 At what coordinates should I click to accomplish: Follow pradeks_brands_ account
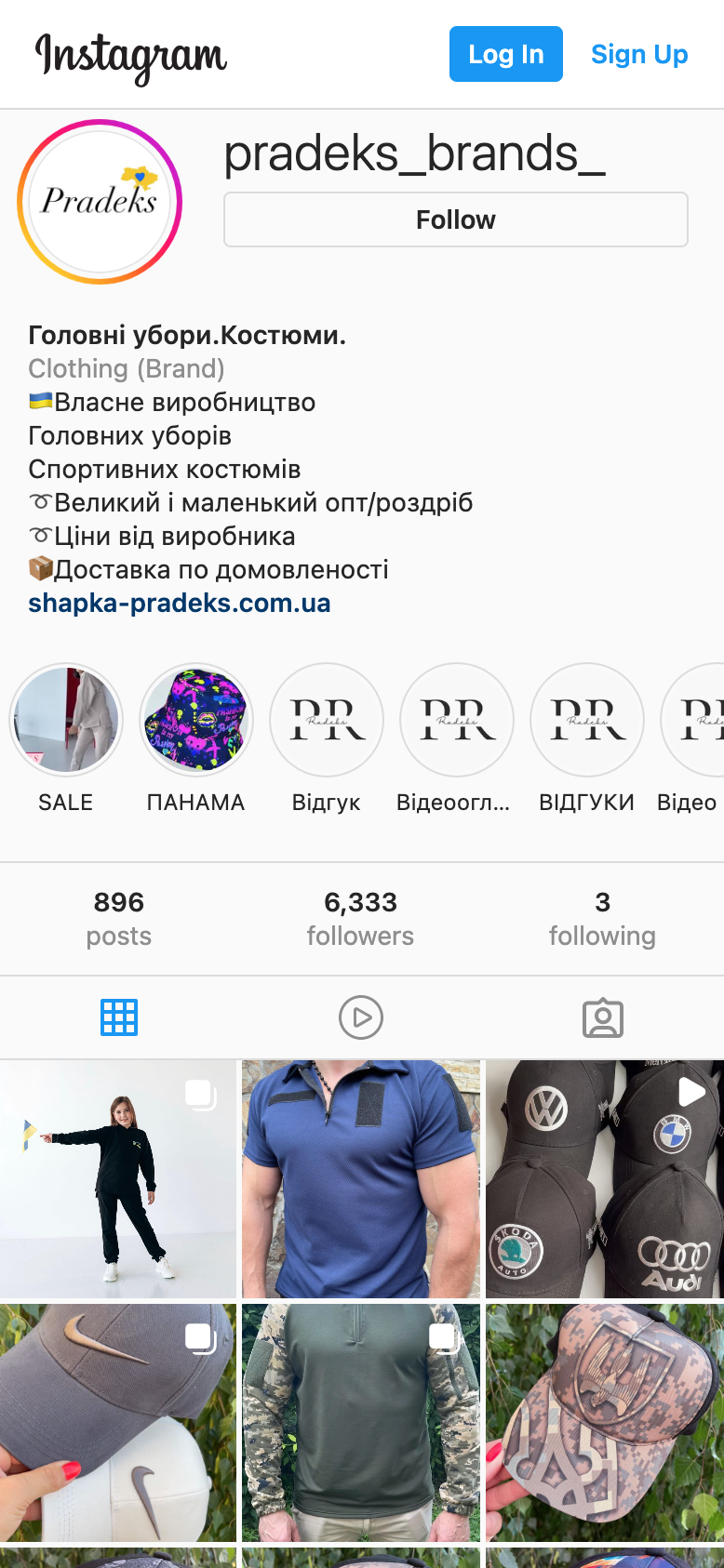(455, 219)
